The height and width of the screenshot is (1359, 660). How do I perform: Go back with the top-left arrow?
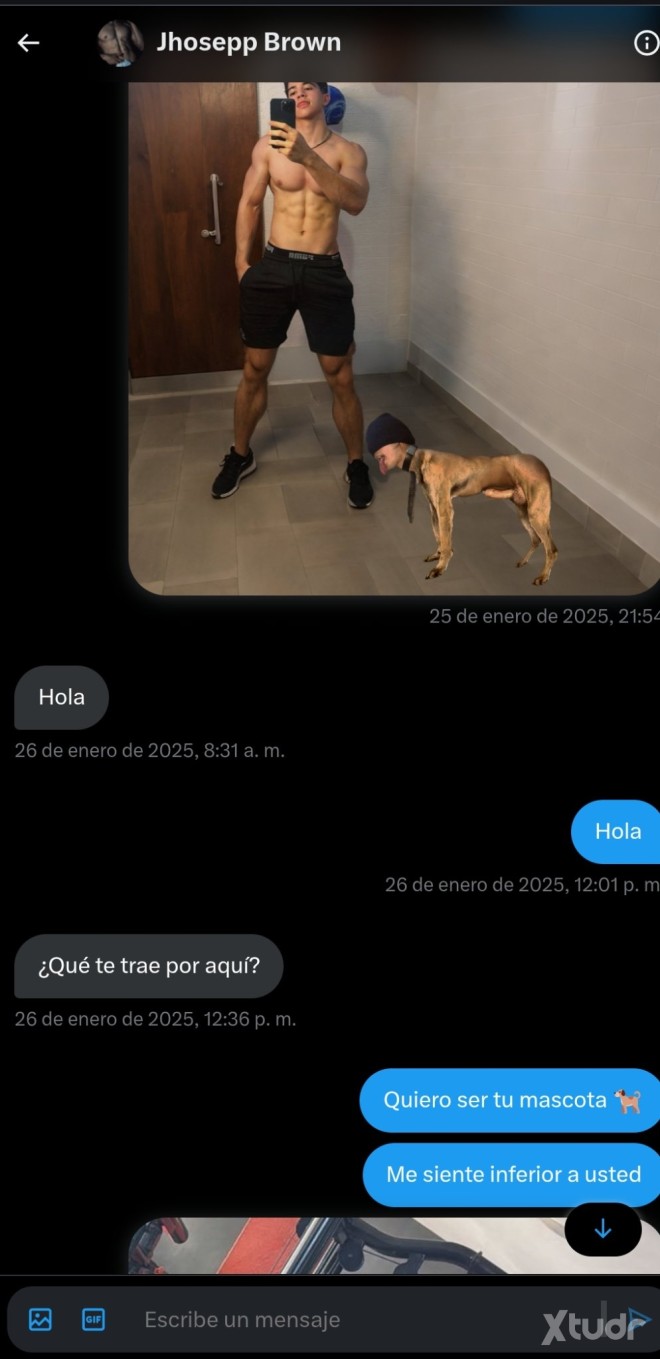pos(28,42)
